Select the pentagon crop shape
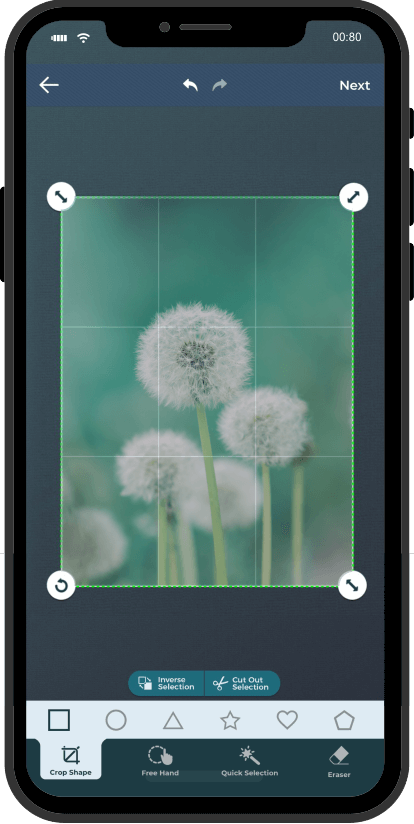Viewport: 414px width, 824px height. point(344,720)
